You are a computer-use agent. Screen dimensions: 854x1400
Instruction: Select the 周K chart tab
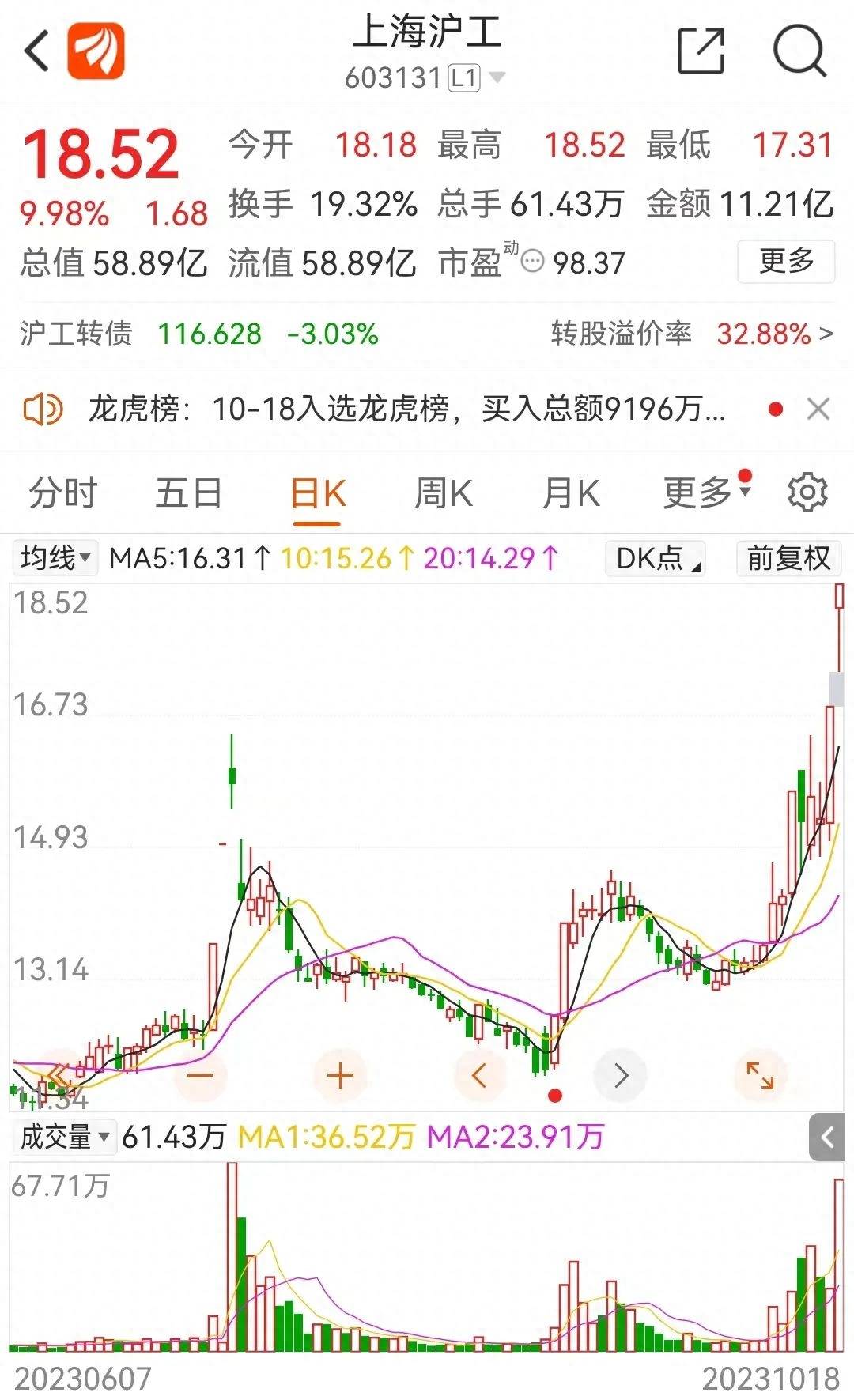(x=444, y=494)
